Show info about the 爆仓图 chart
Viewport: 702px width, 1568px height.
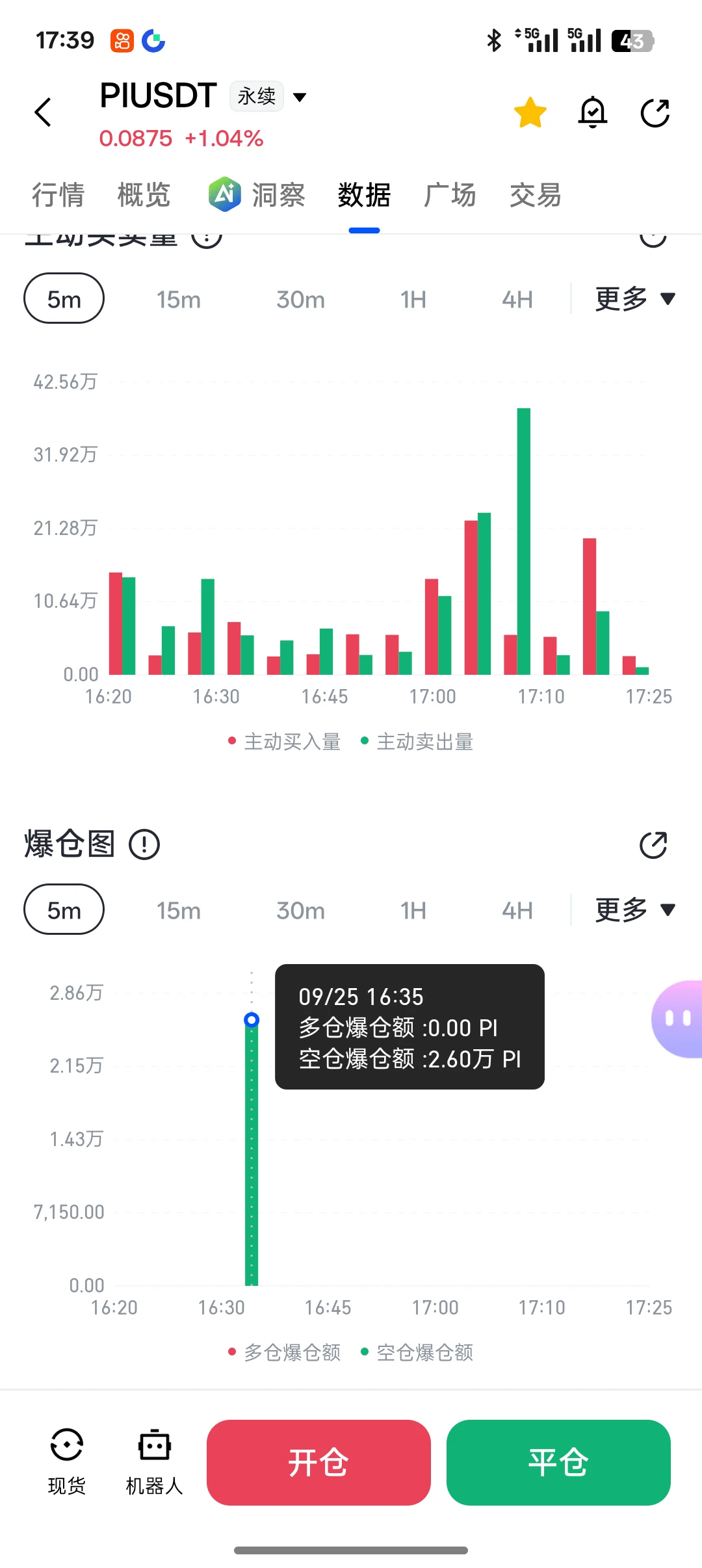point(144,844)
